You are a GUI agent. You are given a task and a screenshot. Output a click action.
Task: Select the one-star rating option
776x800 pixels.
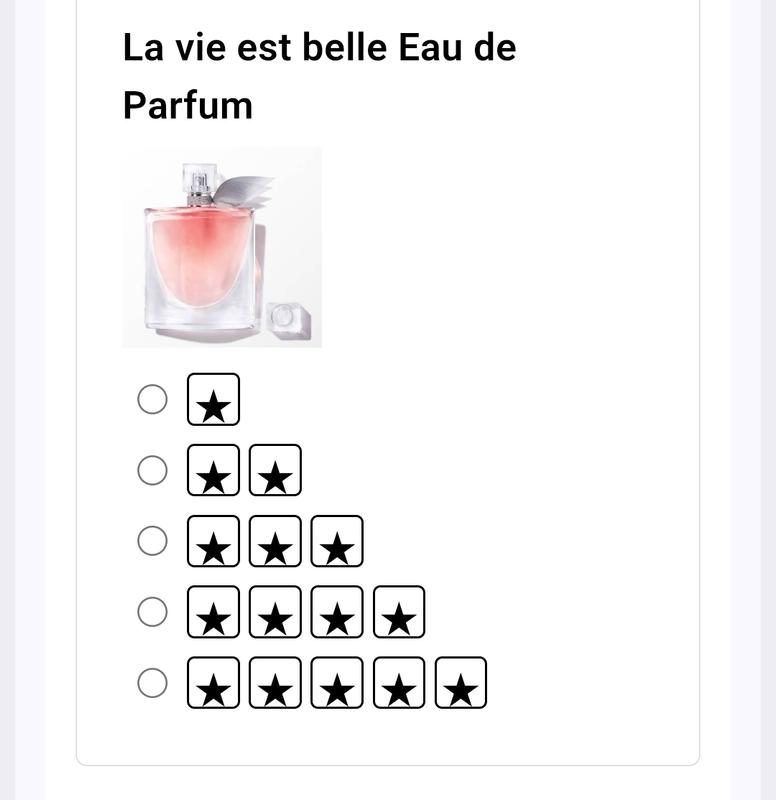(152, 400)
